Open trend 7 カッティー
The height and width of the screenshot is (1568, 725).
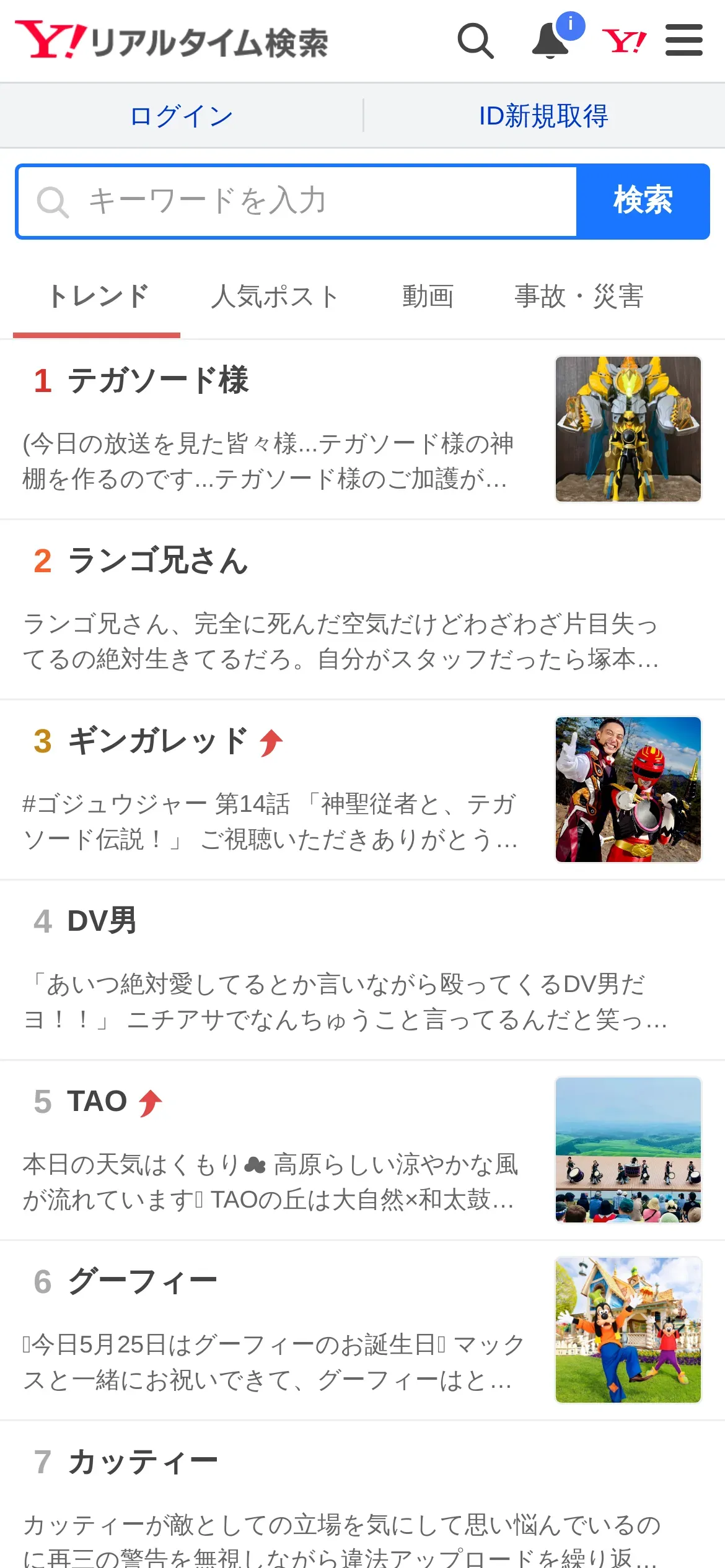143,1462
